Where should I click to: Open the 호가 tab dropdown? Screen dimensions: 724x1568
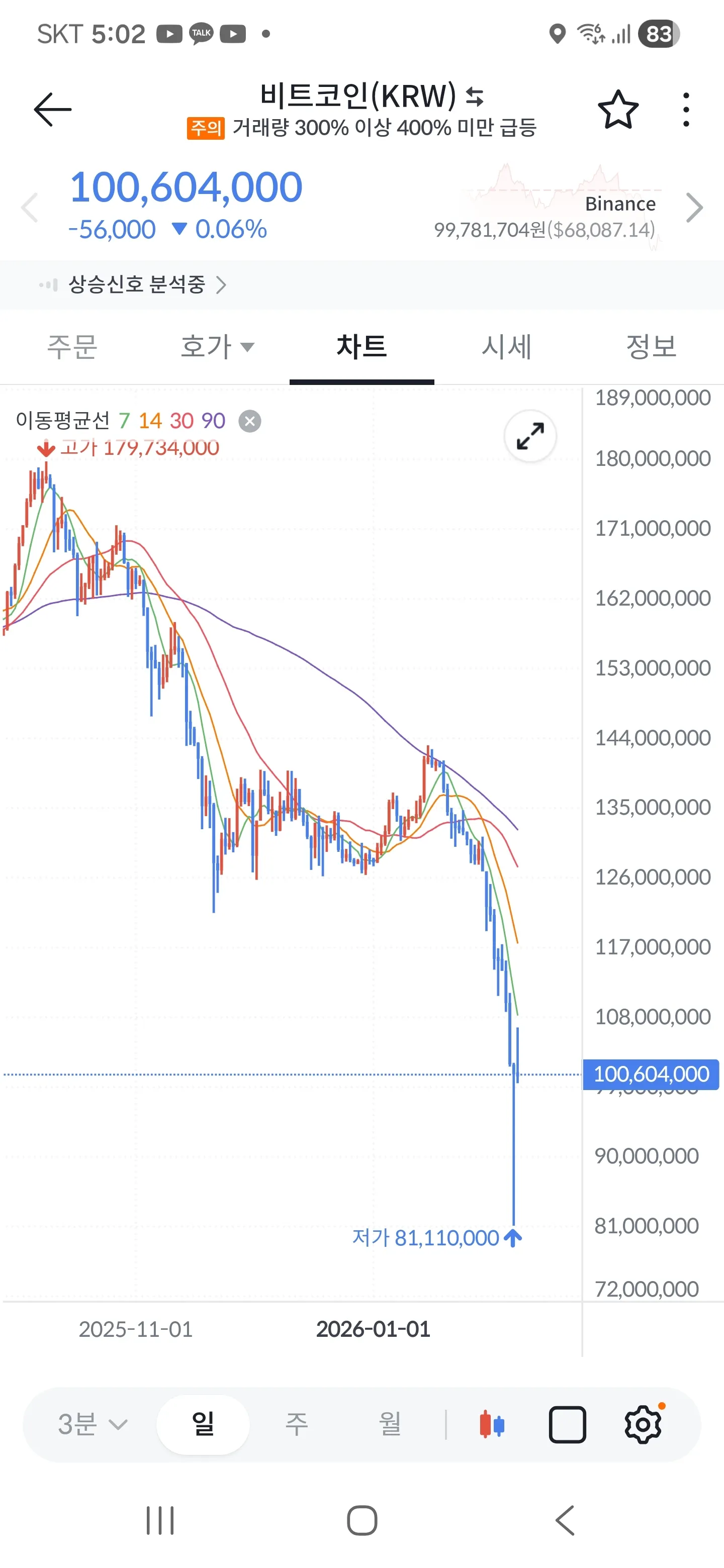coord(217,346)
